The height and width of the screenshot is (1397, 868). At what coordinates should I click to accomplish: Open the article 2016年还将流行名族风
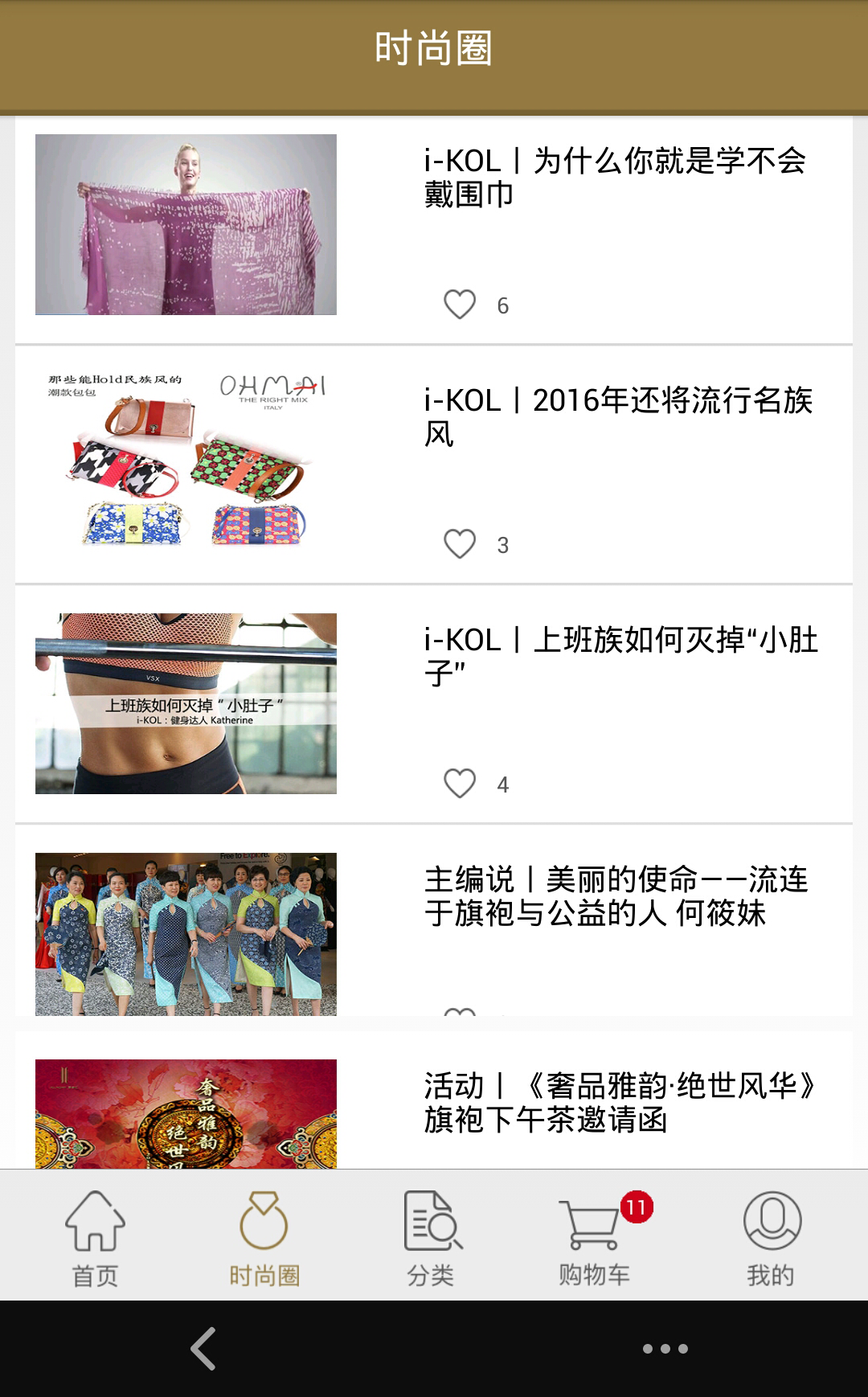pyautogui.click(x=618, y=416)
